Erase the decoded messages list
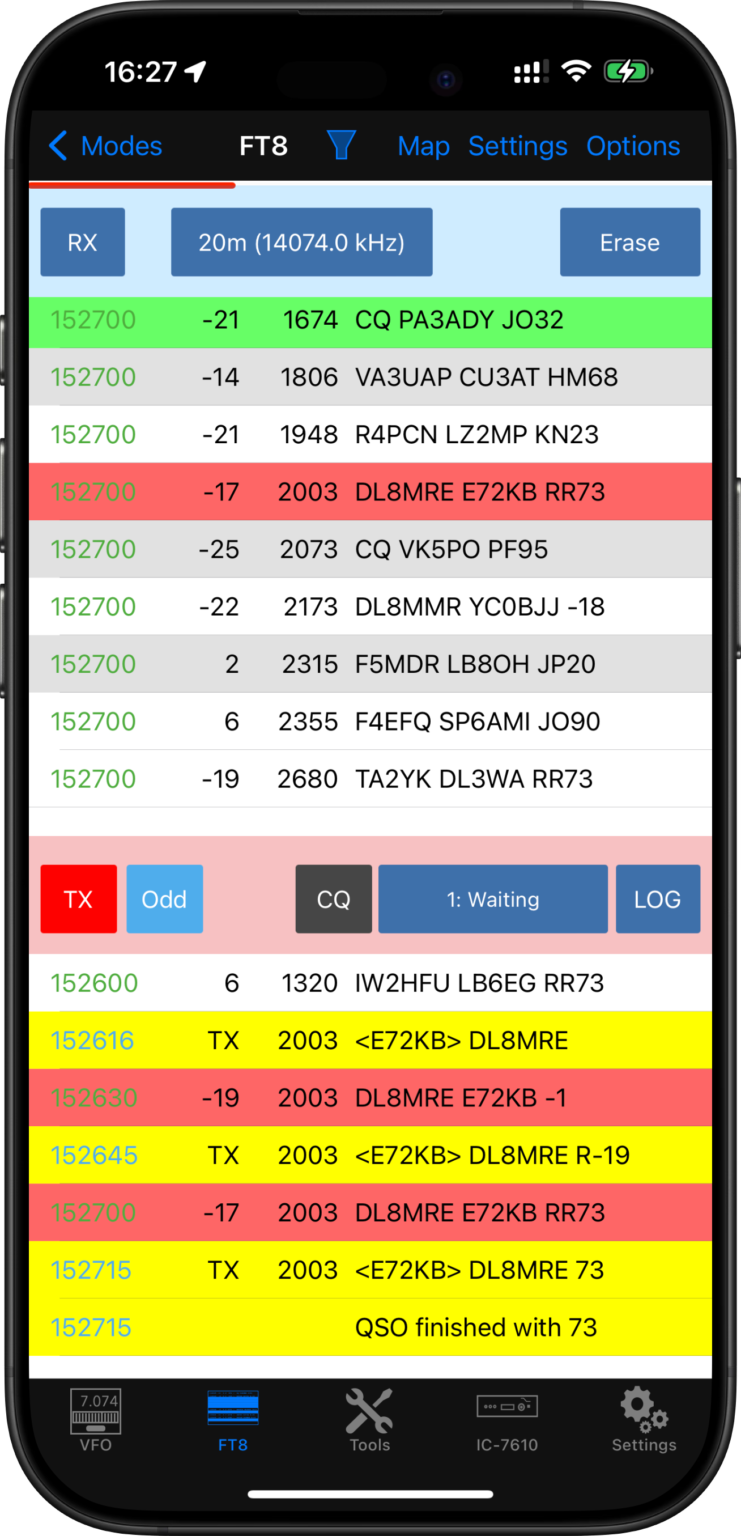Viewport: 741px width, 1536px height. coord(629,241)
